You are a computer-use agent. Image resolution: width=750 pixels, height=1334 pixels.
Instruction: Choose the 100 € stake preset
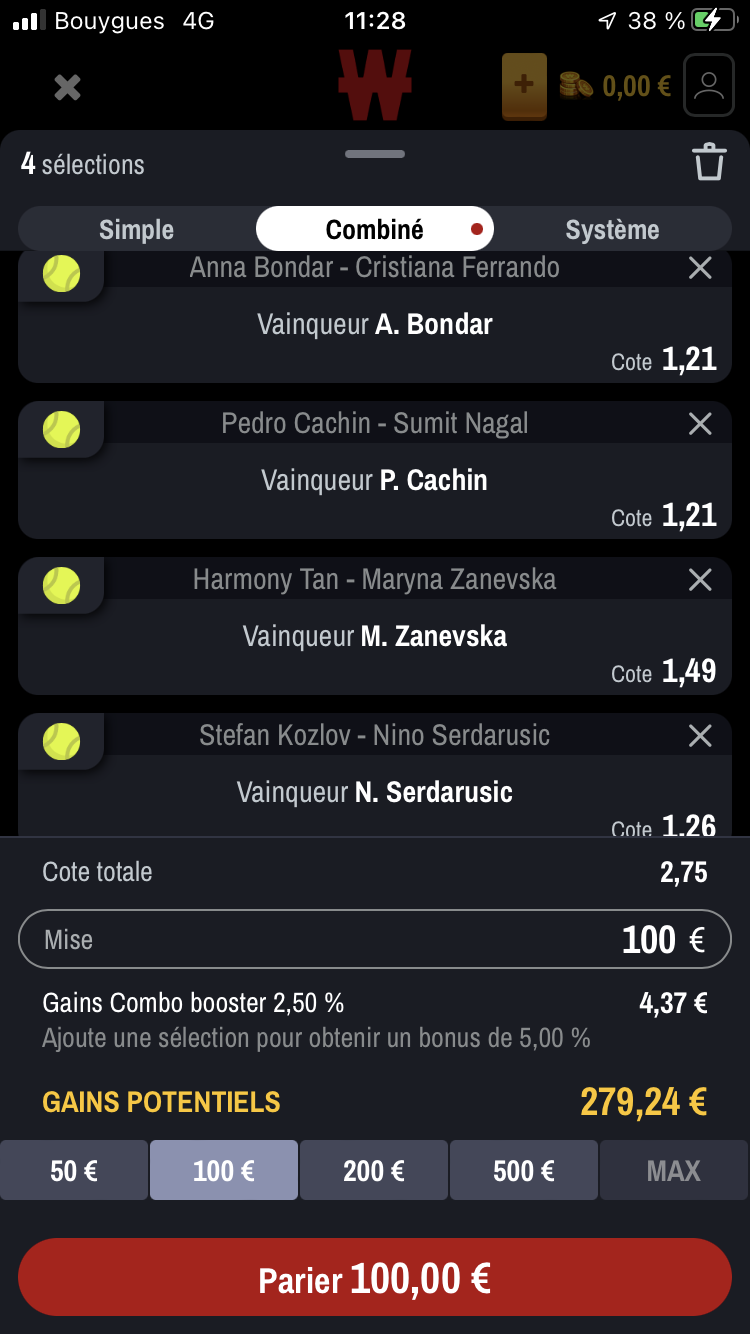(224, 1170)
